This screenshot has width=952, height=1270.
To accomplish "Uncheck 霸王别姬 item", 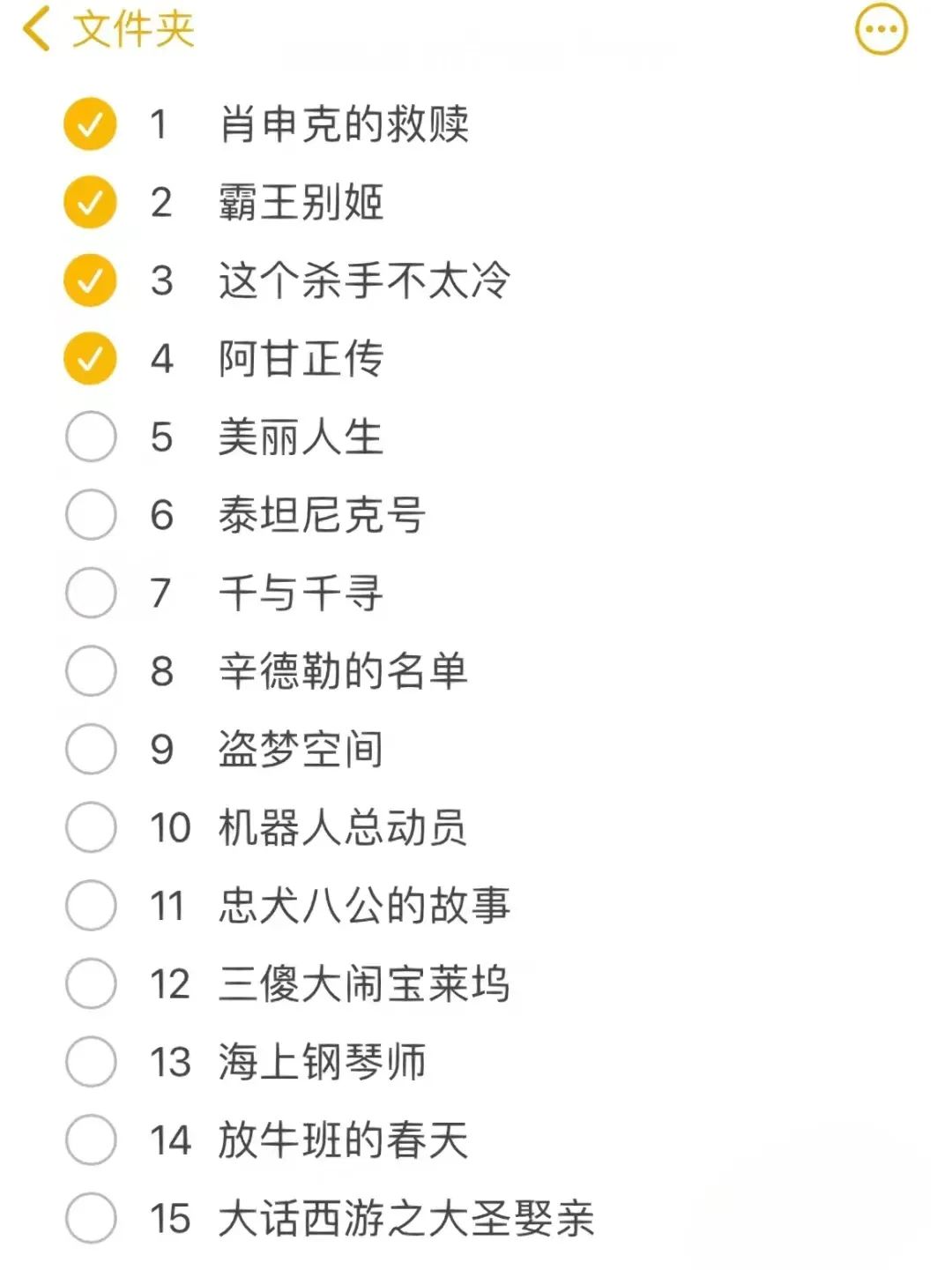I will tap(90, 203).
